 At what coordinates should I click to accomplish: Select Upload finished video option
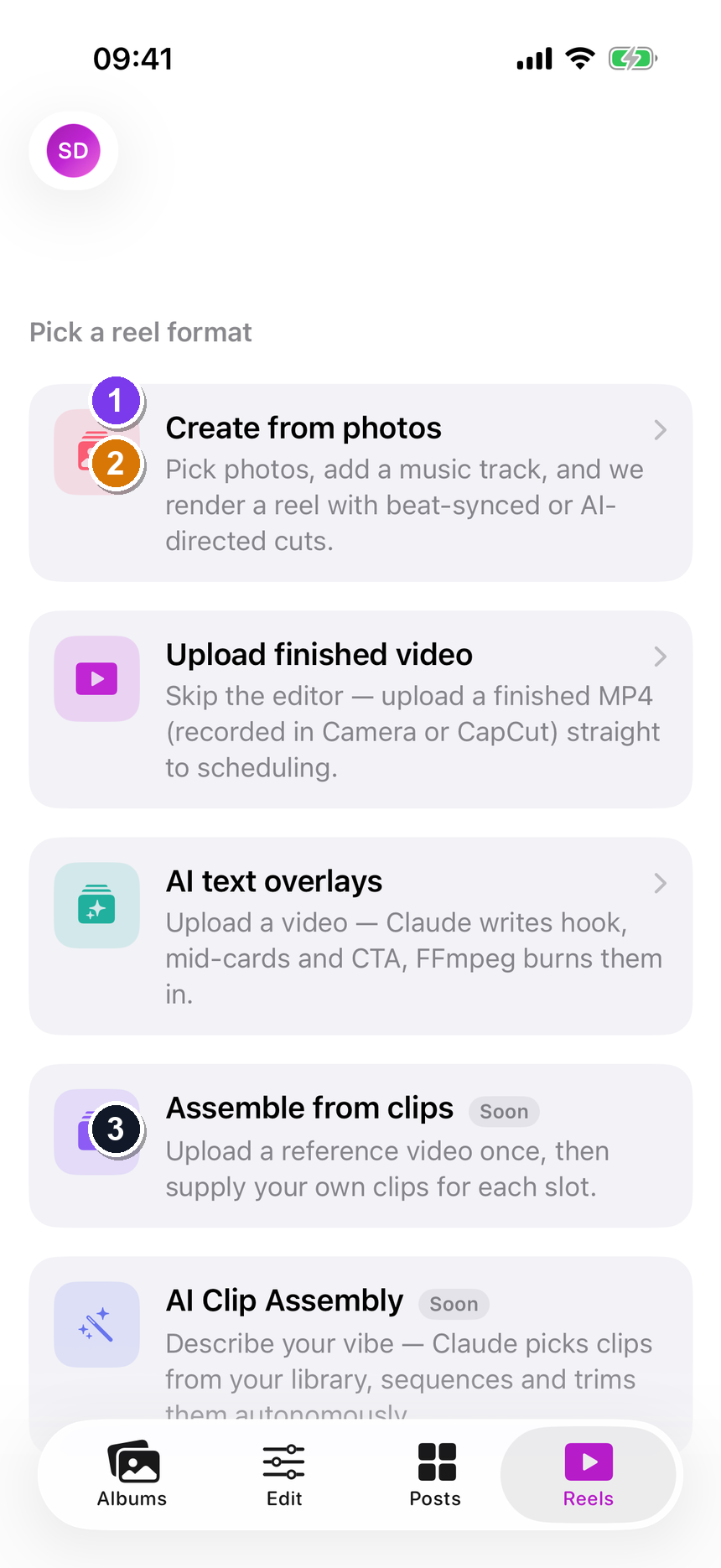pos(360,709)
